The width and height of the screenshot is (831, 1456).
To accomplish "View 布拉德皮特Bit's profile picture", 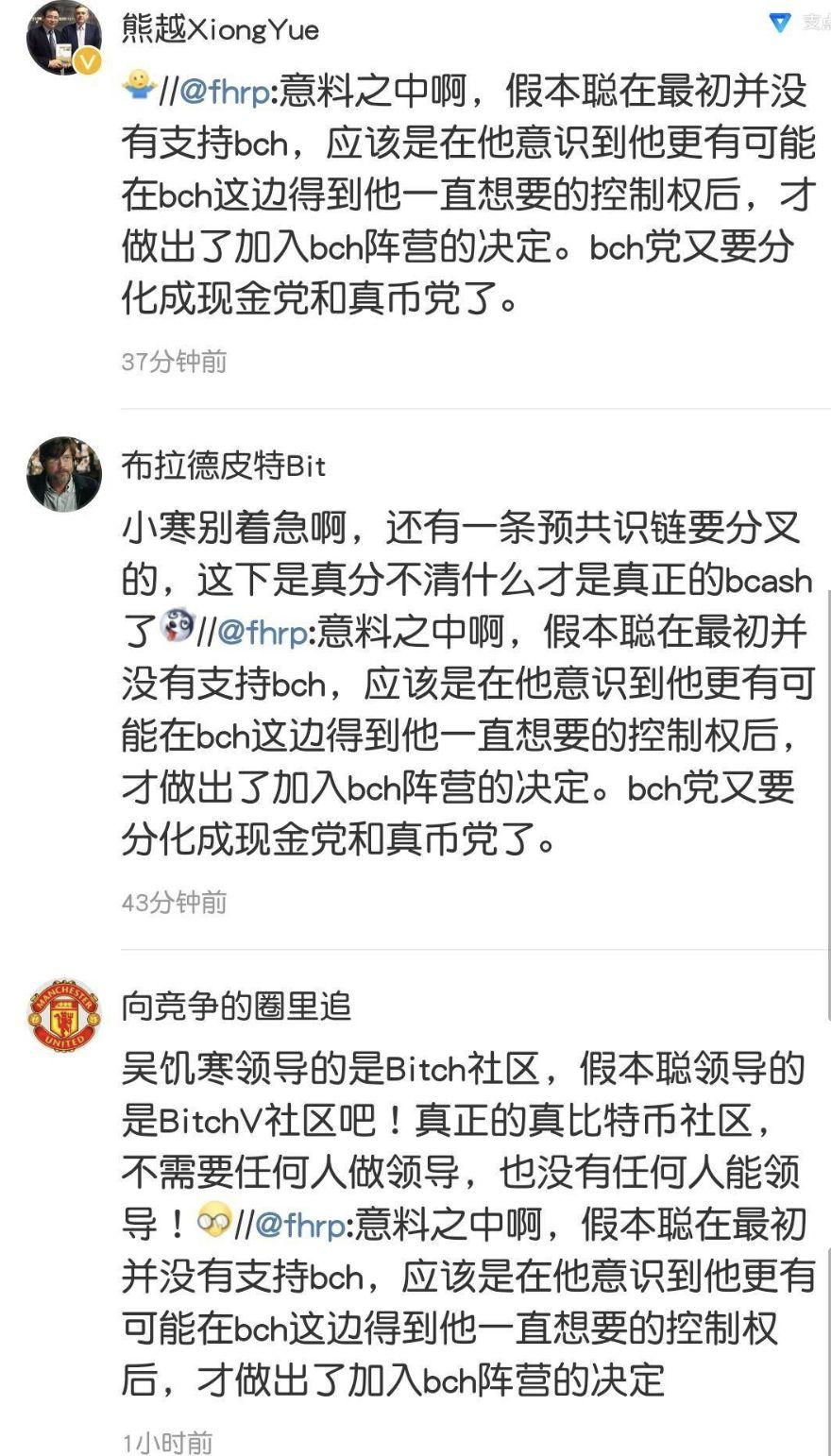I will click(63, 474).
